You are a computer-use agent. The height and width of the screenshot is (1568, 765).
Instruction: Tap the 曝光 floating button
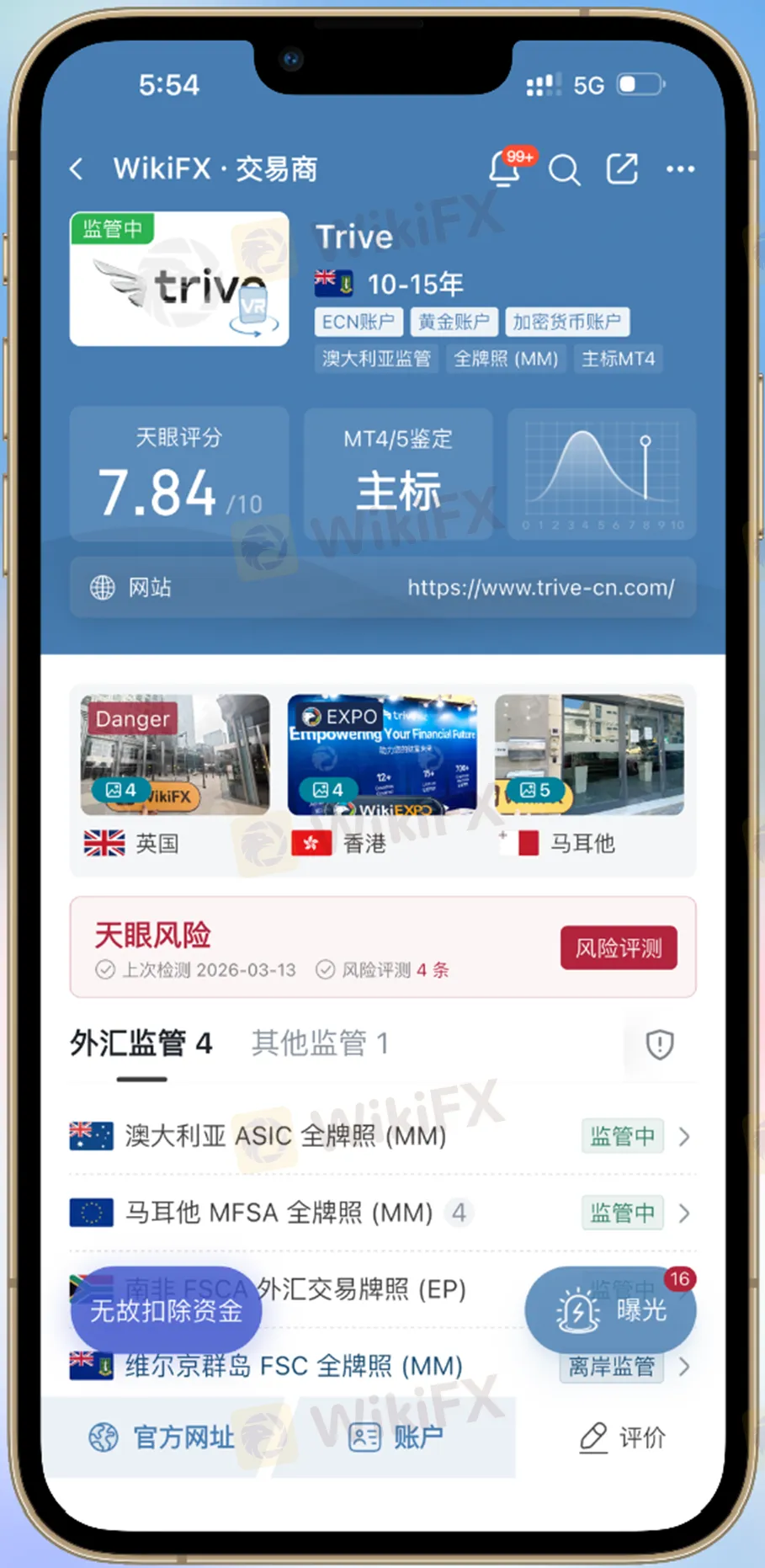[x=611, y=1309]
